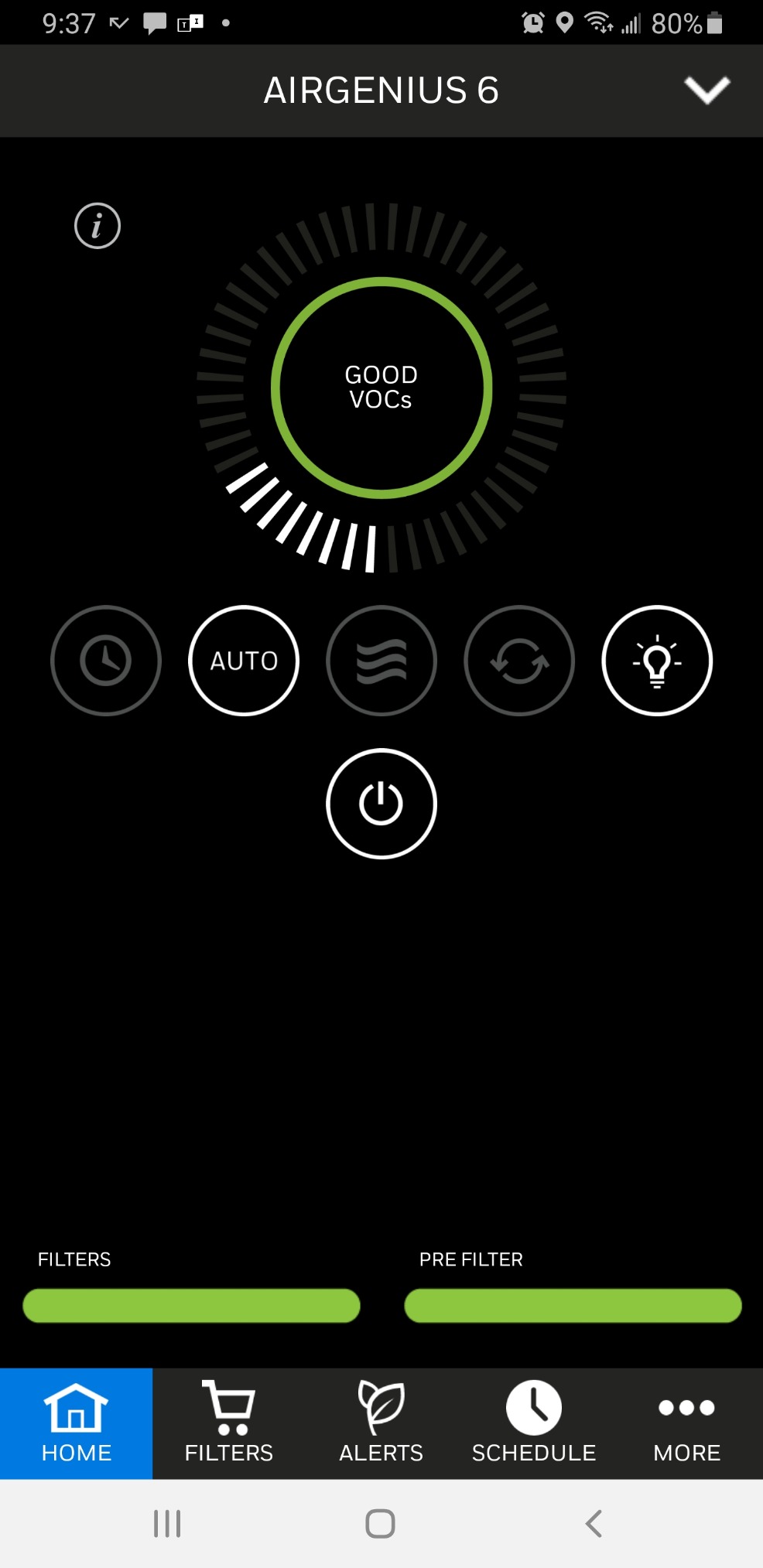
Task: Tap the system back button
Action: click(x=594, y=1523)
